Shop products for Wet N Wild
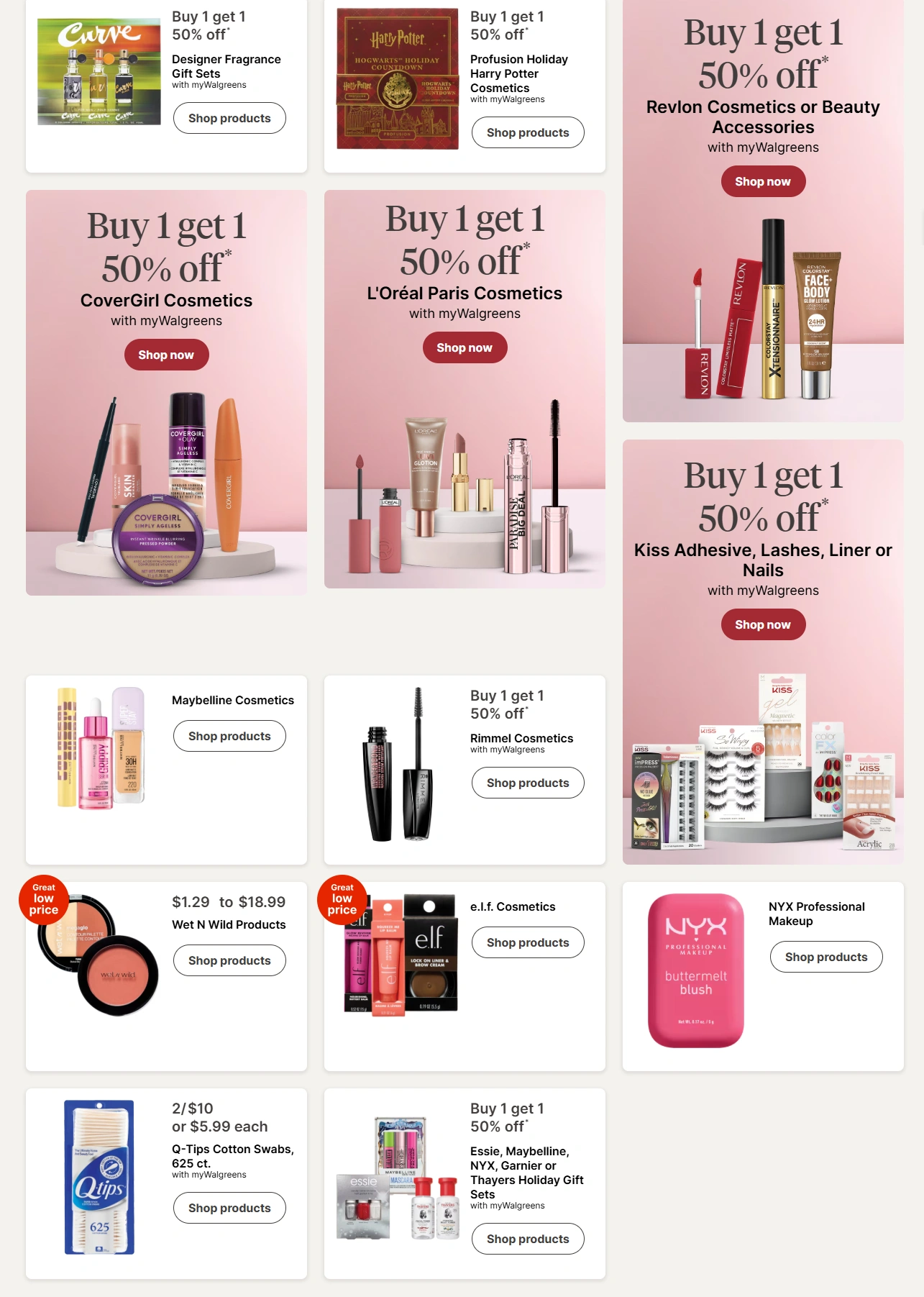The width and height of the screenshot is (924, 1297). [x=229, y=960]
